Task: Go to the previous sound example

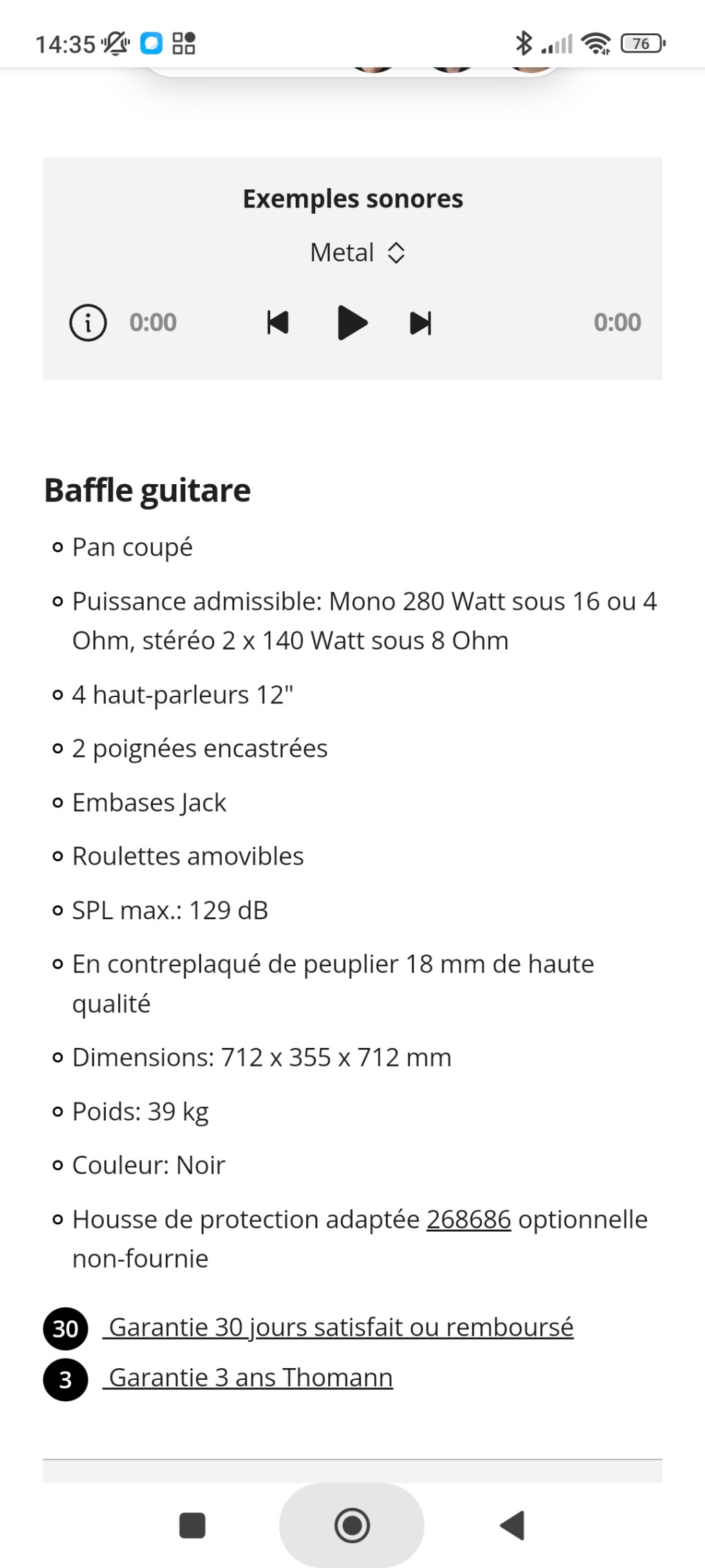Action: (x=278, y=322)
